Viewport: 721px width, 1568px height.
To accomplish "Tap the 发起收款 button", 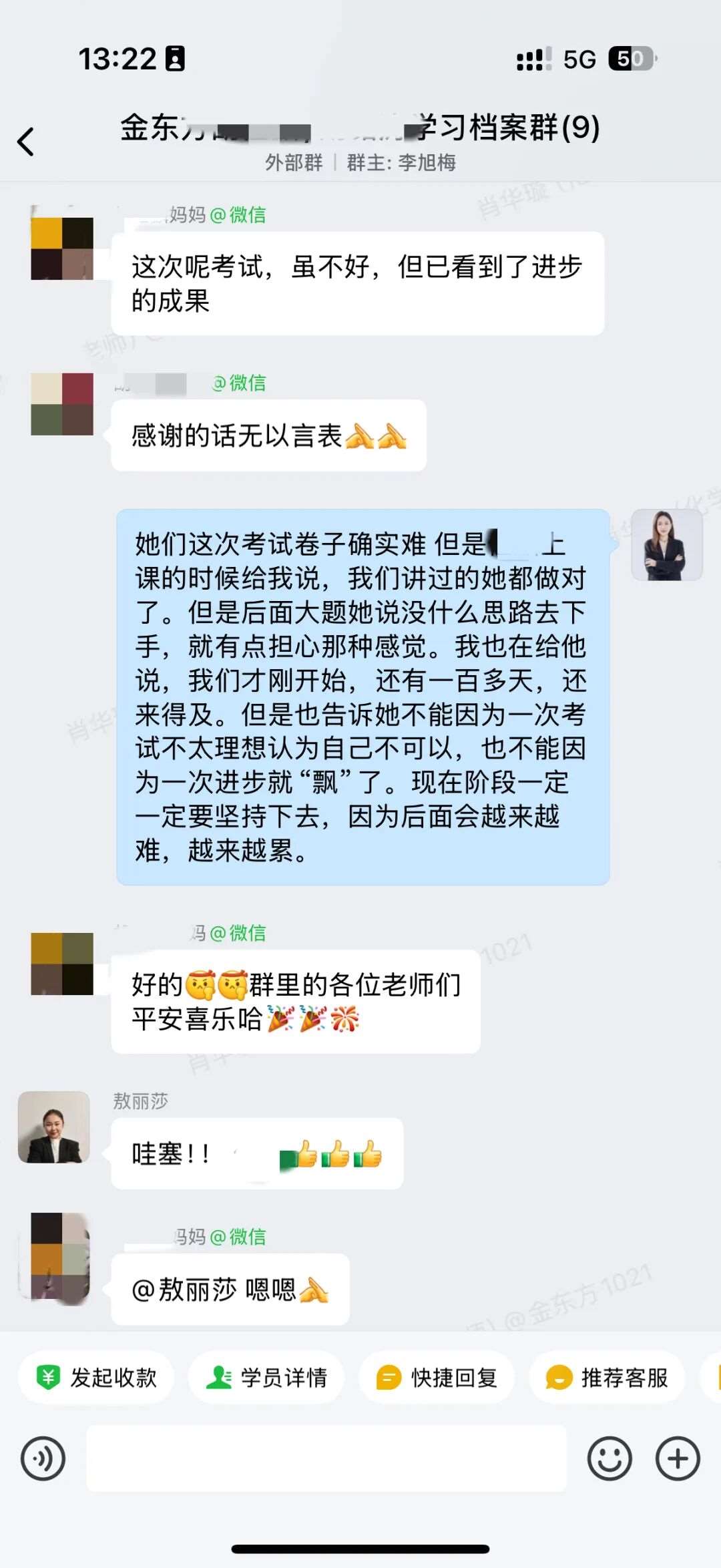I will [x=97, y=1377].
